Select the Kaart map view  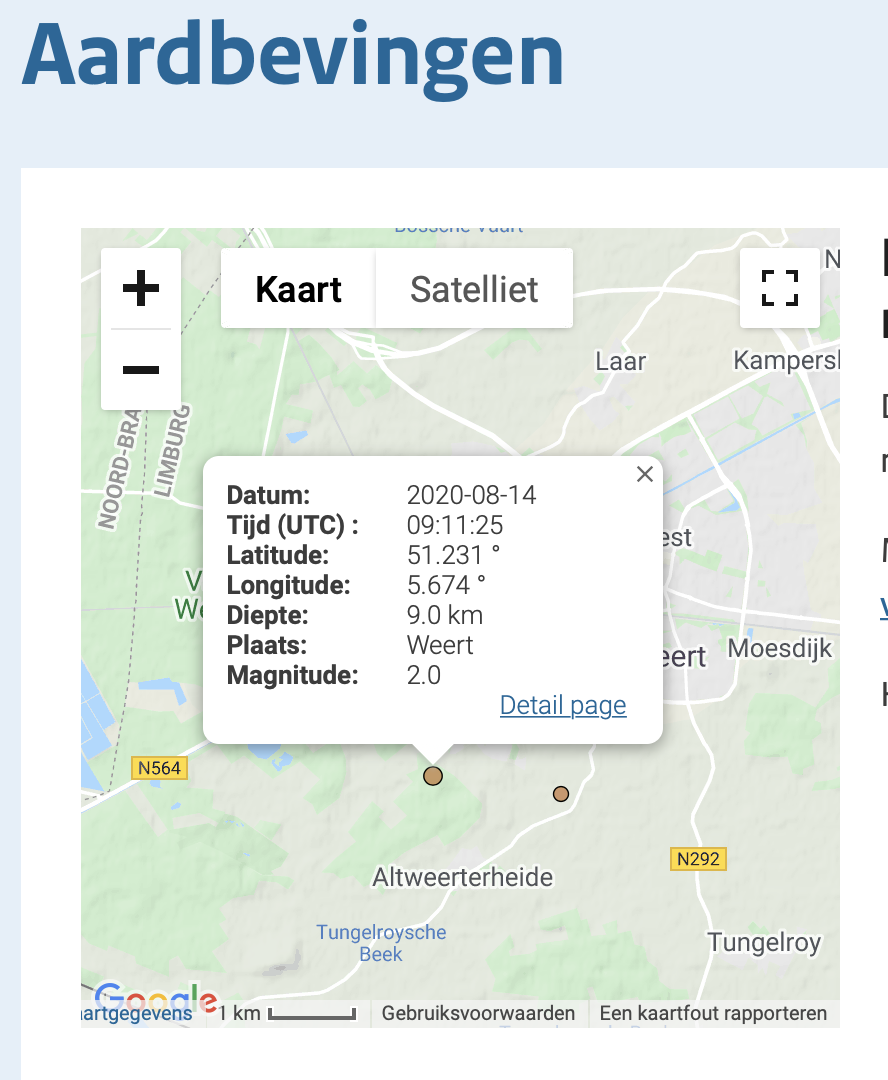point(298,289)
